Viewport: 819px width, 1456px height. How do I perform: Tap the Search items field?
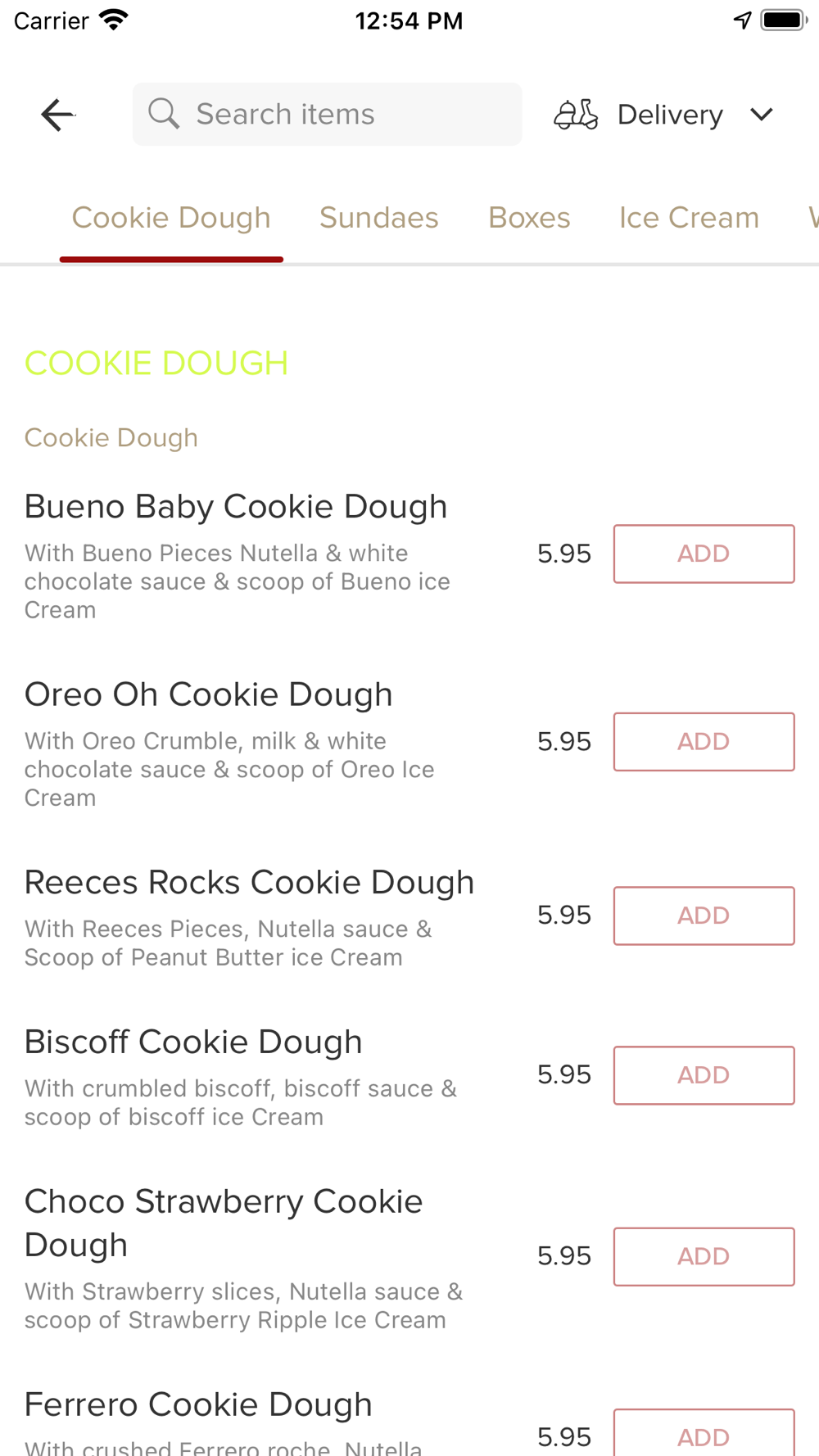(x=327, y=114)
